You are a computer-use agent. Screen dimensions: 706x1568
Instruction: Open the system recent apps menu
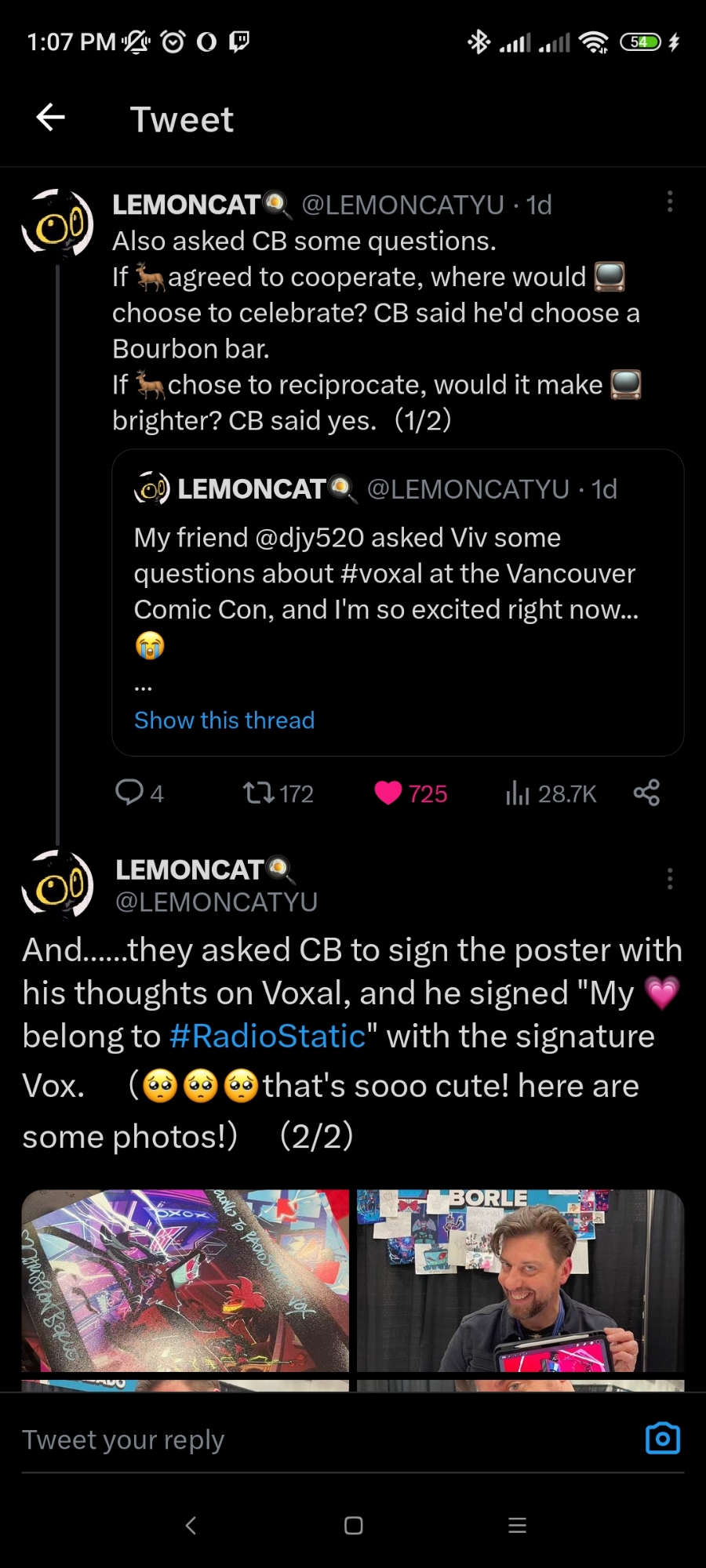517,1525
